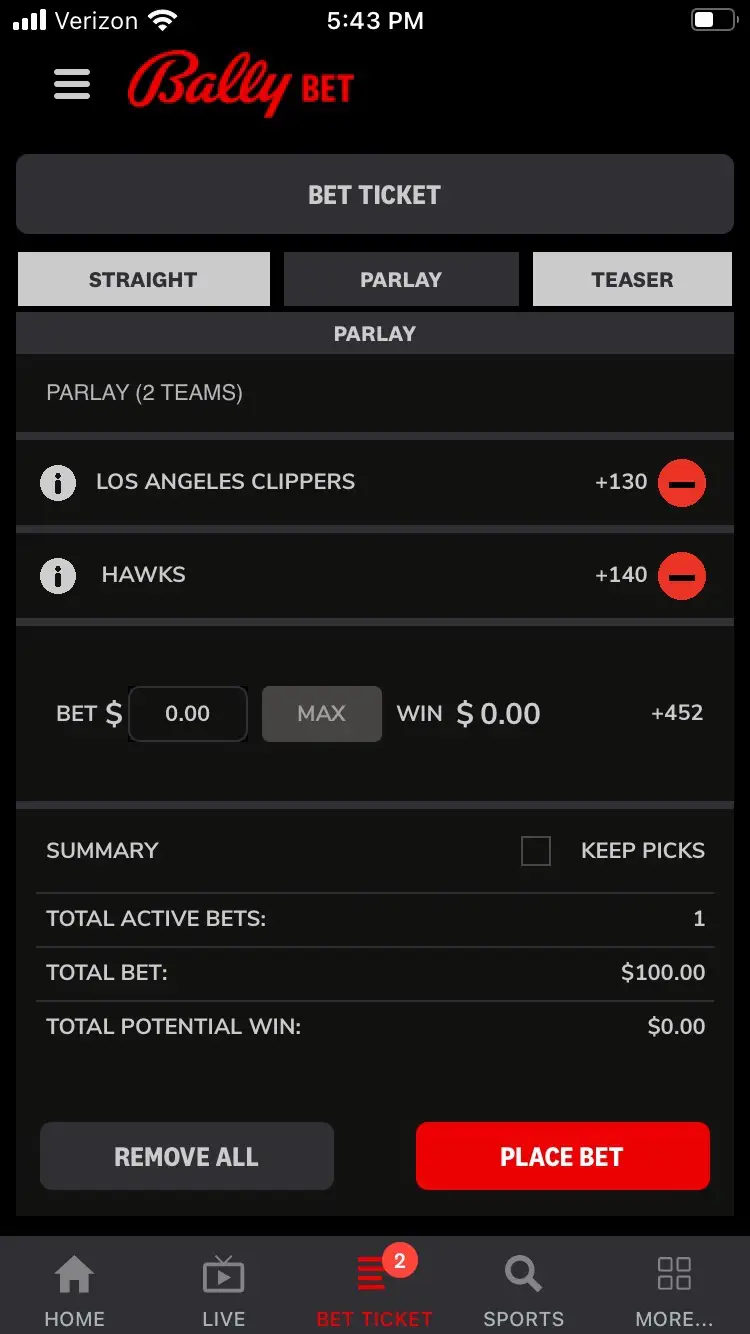Viewport: 750px width, 1334px height.
Task: Open the Bet Ticket with the badge icon
Action: click(x=374, y=1287)
